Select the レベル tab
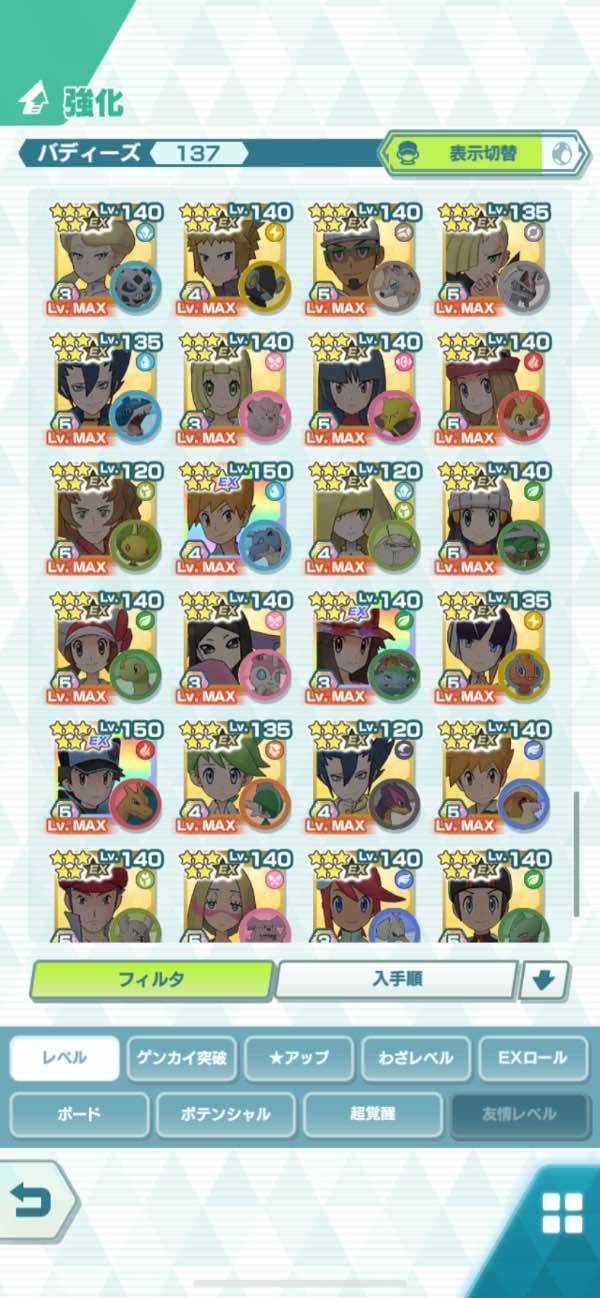The height and width of the screenshot is (1298, 600). tap(64, 1058)
